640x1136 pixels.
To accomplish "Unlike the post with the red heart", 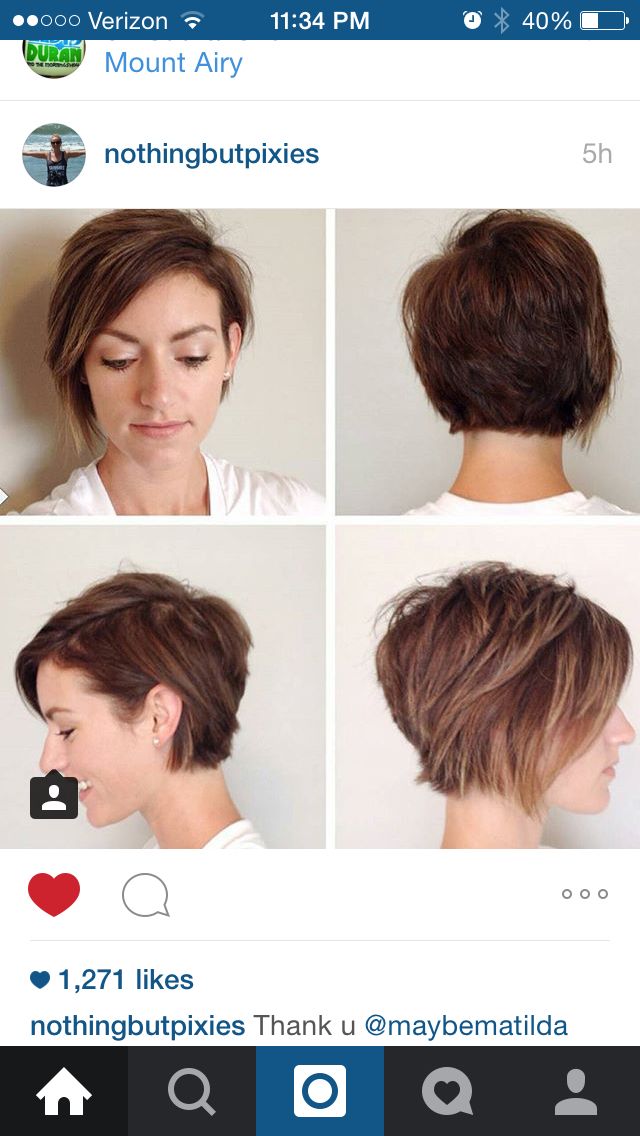I will [x=54, y=894].
